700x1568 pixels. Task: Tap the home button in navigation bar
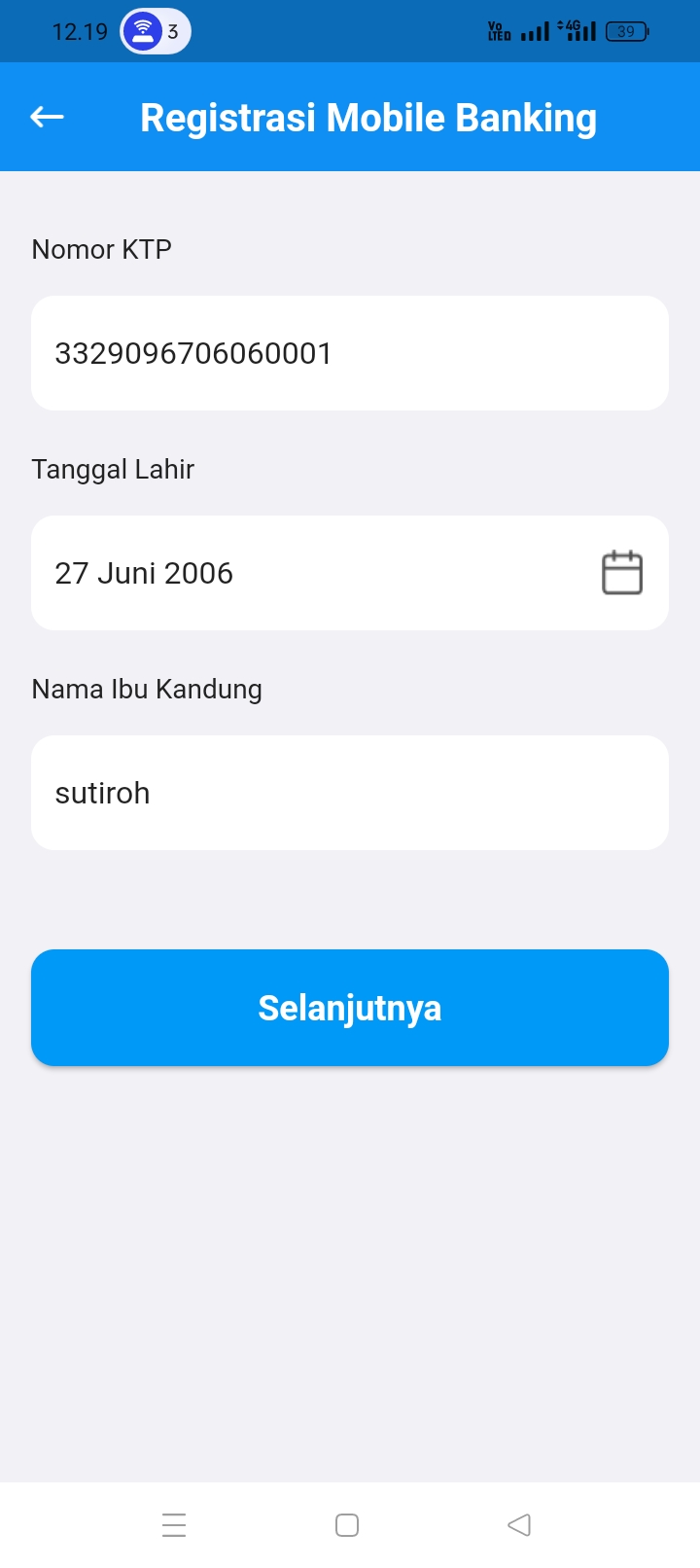coord(346,1525)
